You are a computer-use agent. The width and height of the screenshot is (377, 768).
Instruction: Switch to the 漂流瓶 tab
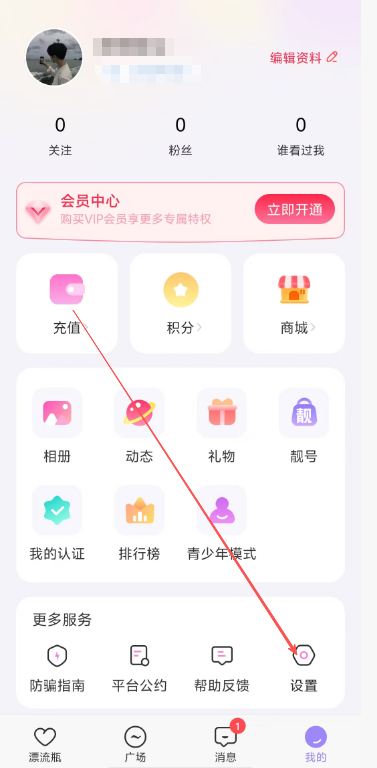[45, 744]
